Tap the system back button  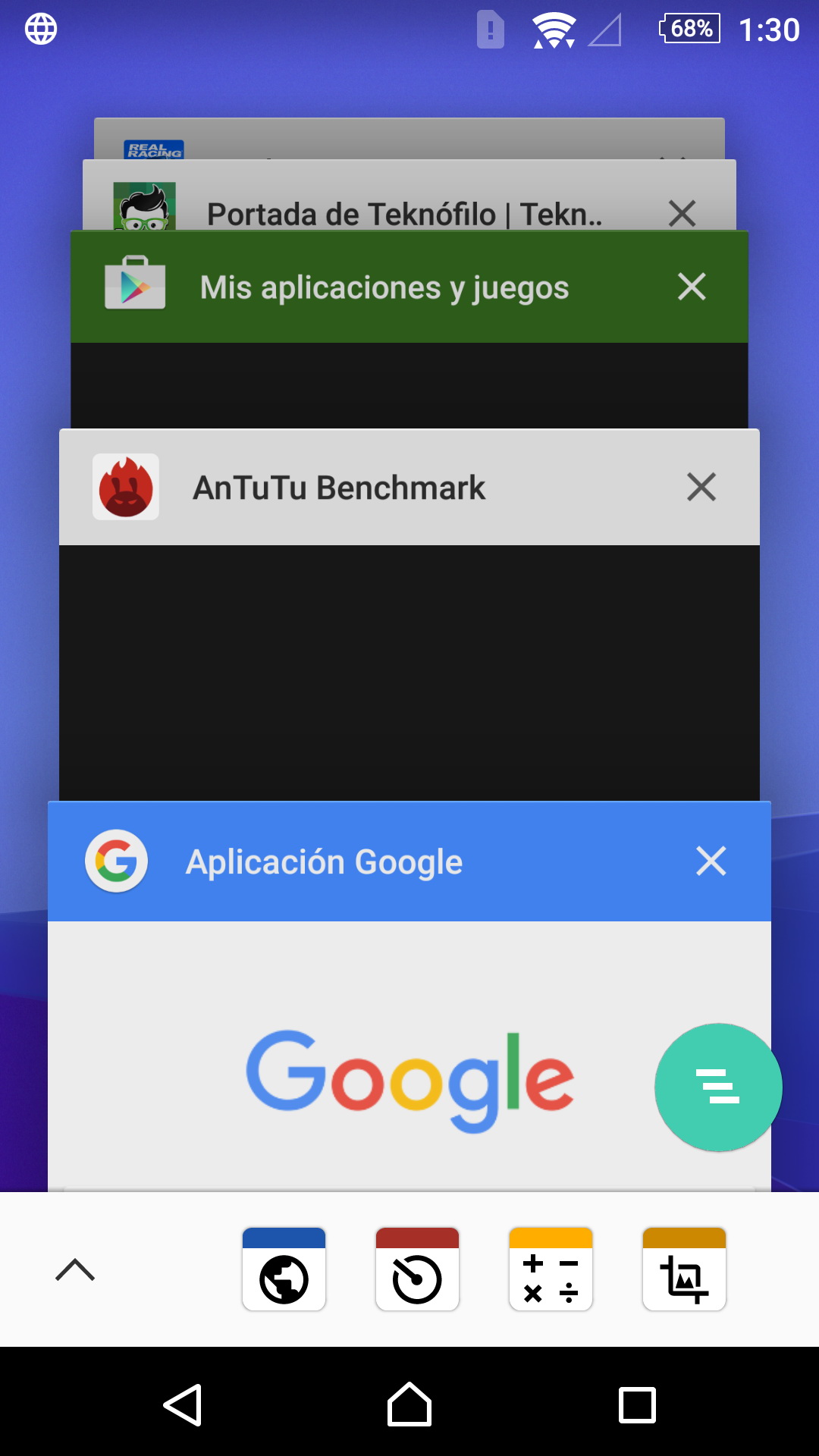pos(183,1404)
